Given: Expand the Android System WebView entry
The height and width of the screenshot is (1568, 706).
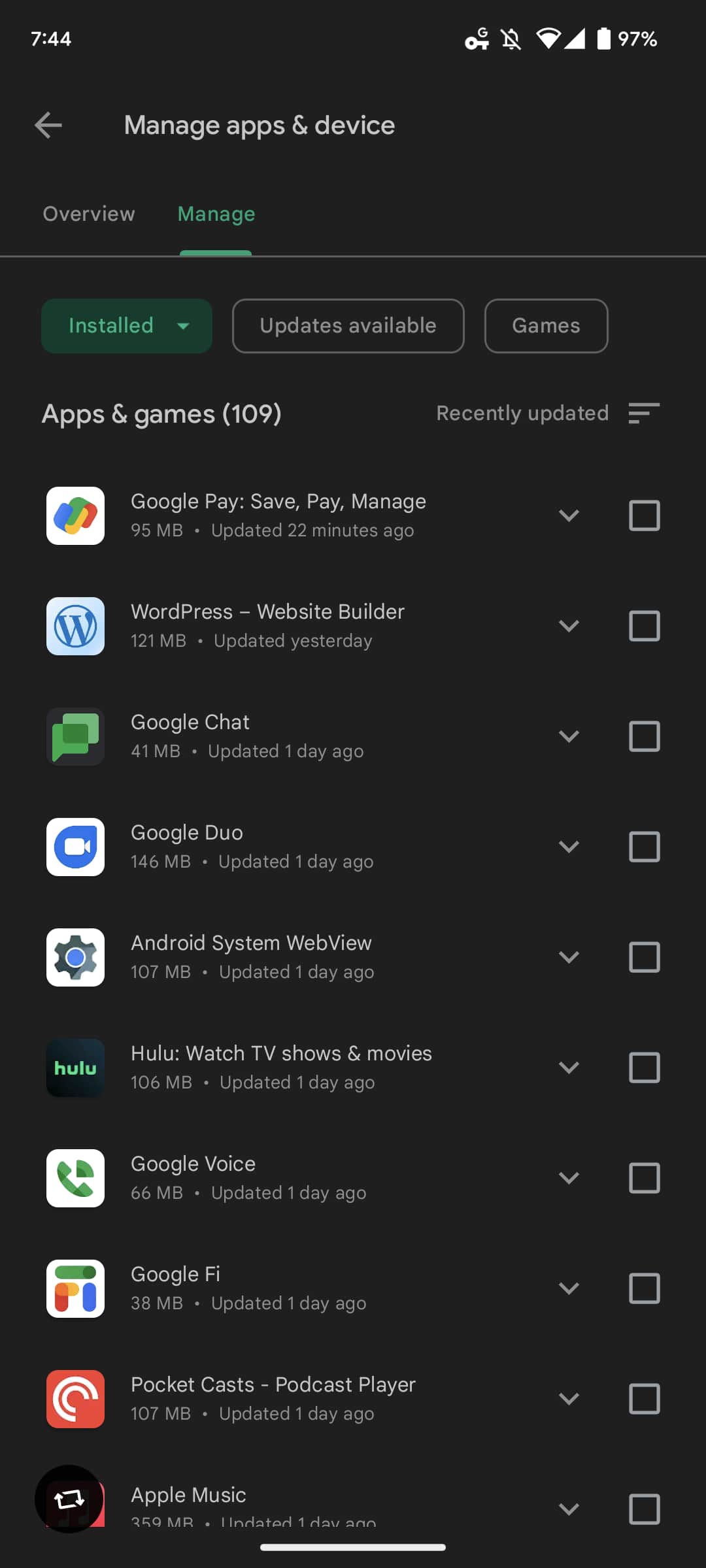Looking at the screenshot, I should click(x=569, y=957).
